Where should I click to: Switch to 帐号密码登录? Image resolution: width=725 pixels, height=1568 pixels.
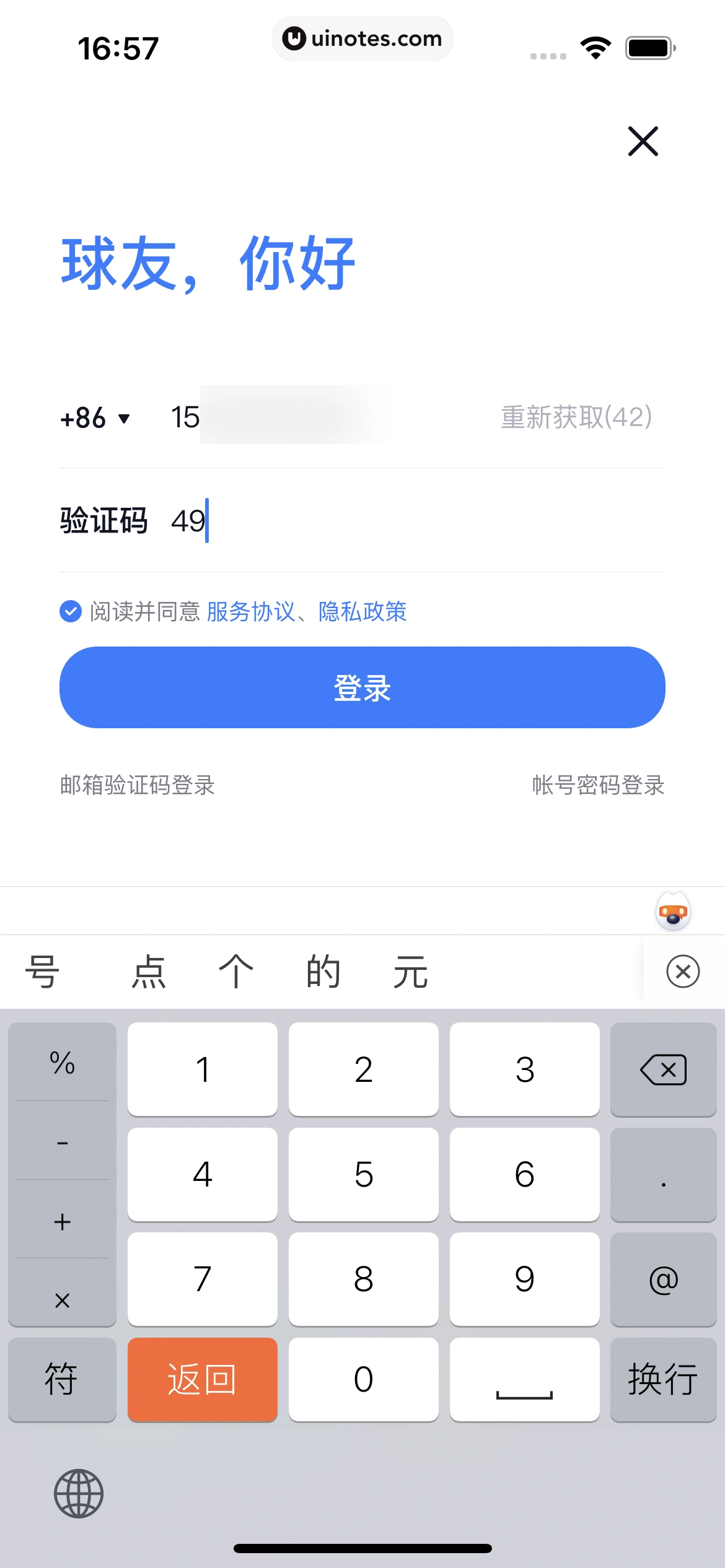pos(598,785)
